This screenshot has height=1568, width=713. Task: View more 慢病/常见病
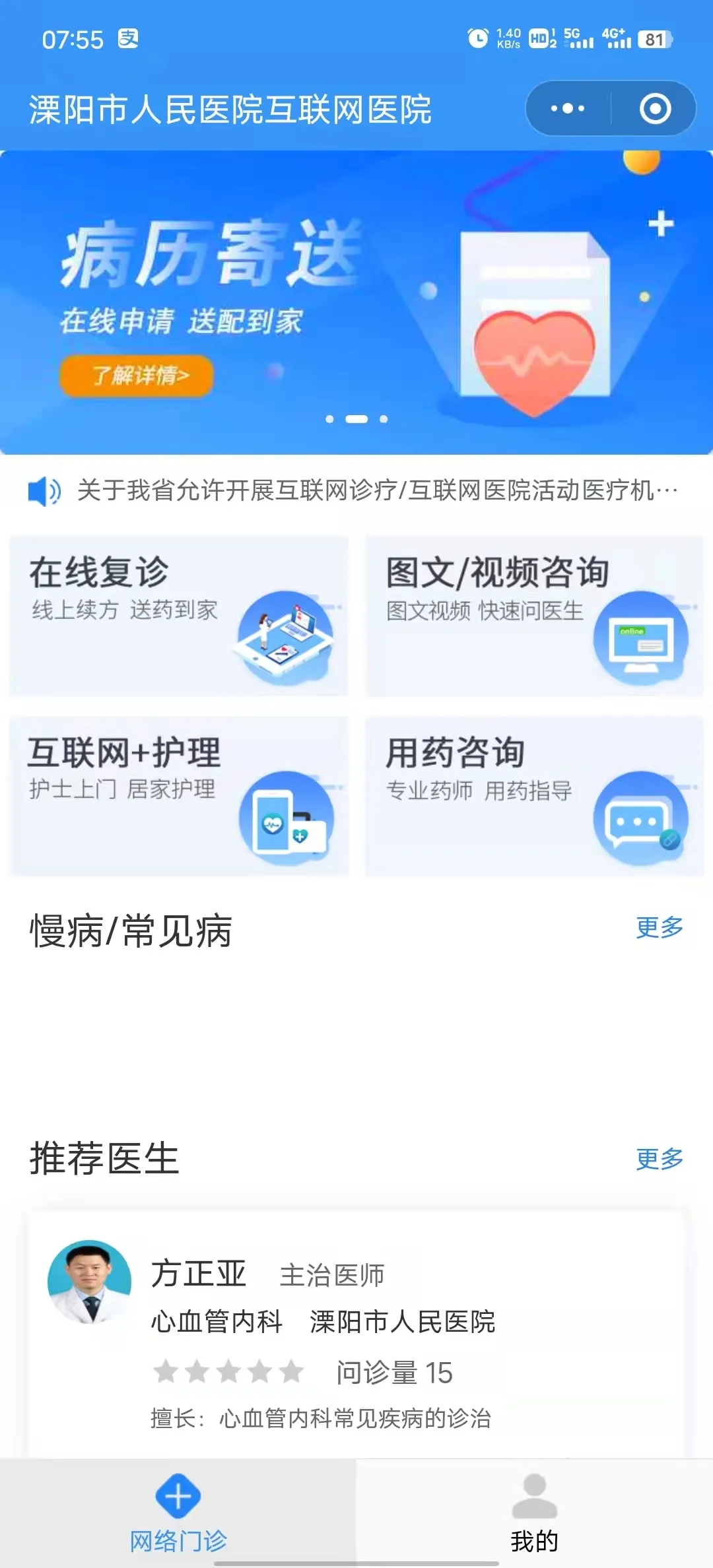(x=659, y=927)
